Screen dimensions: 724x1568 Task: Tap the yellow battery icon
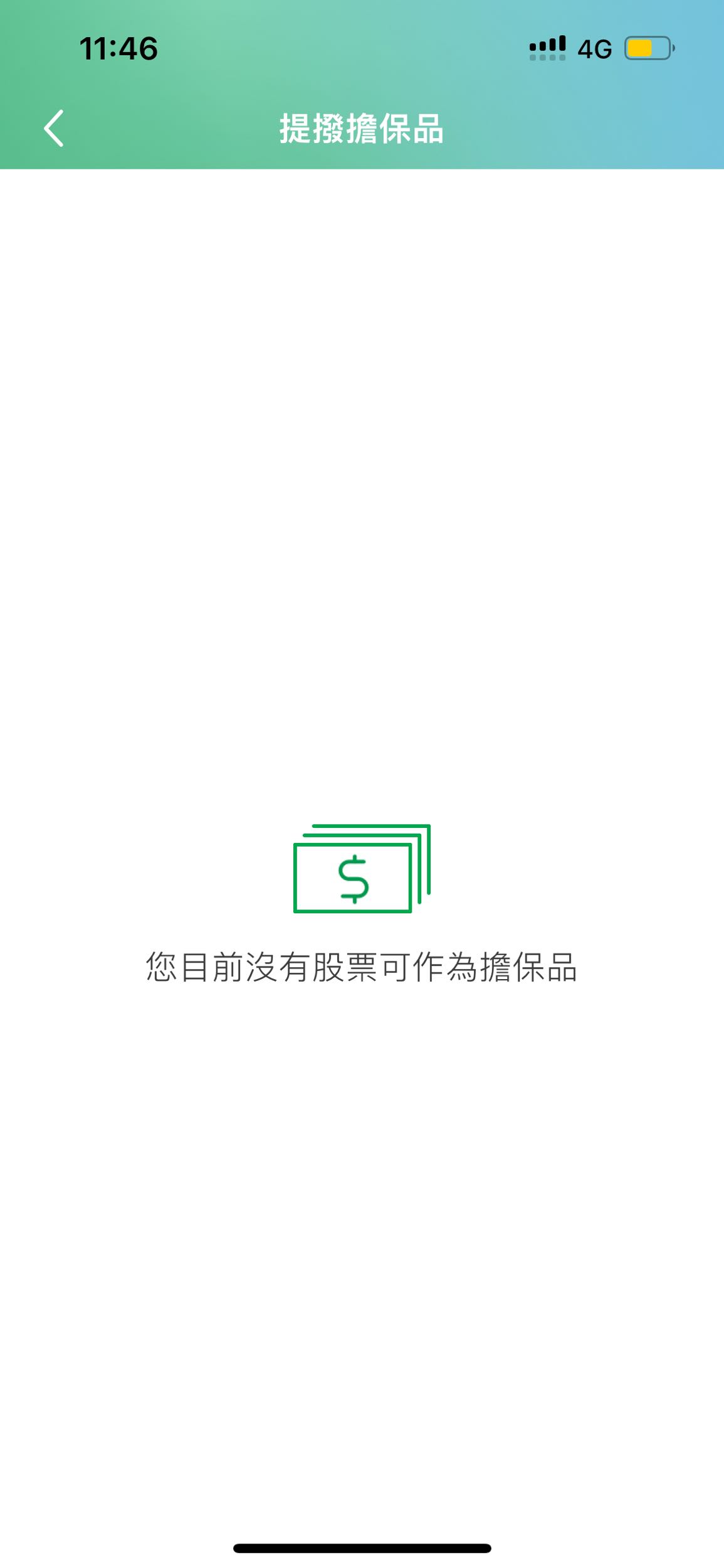[646, 47]
